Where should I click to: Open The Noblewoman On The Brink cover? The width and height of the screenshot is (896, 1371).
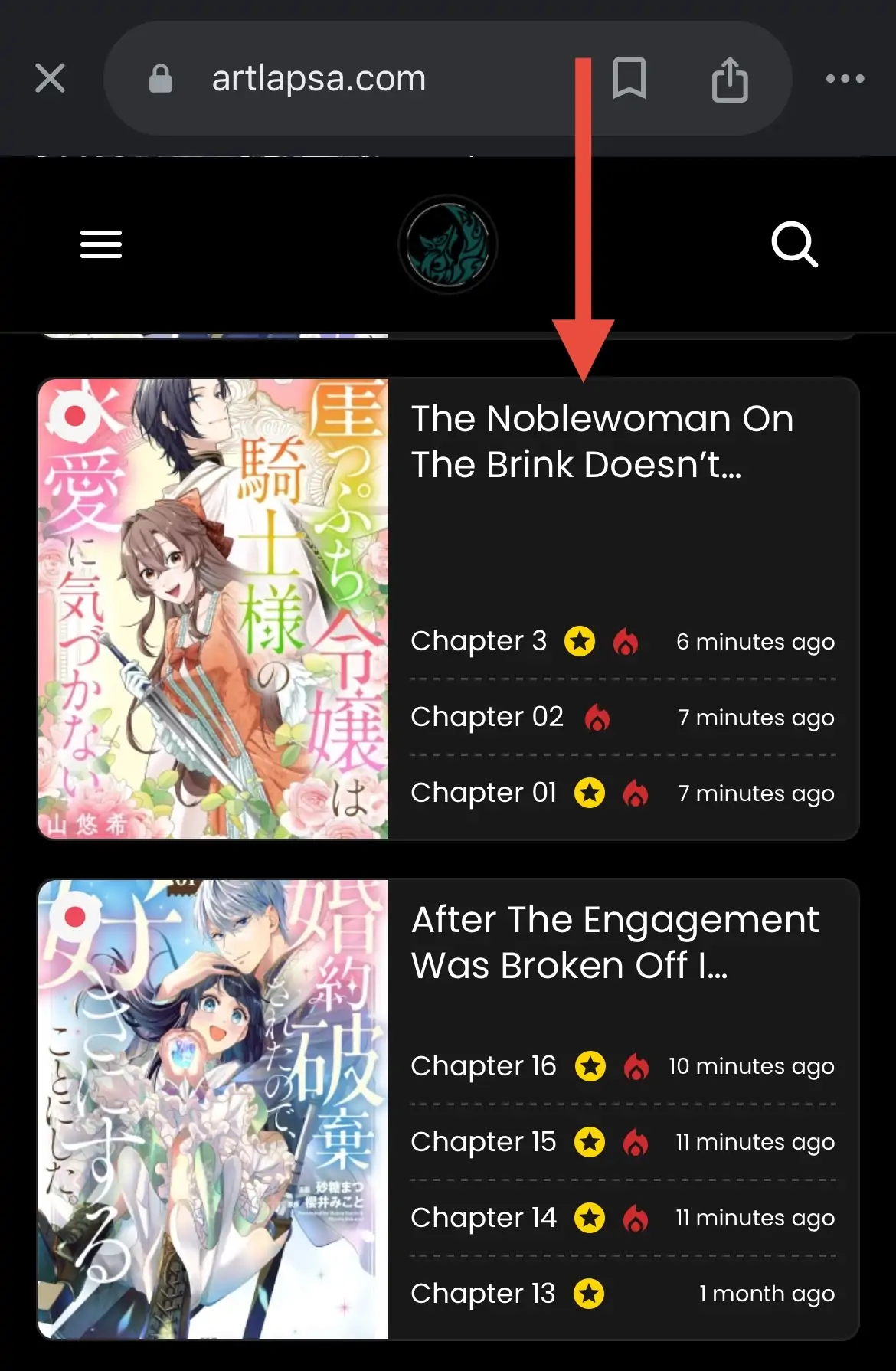coord(214,609)
